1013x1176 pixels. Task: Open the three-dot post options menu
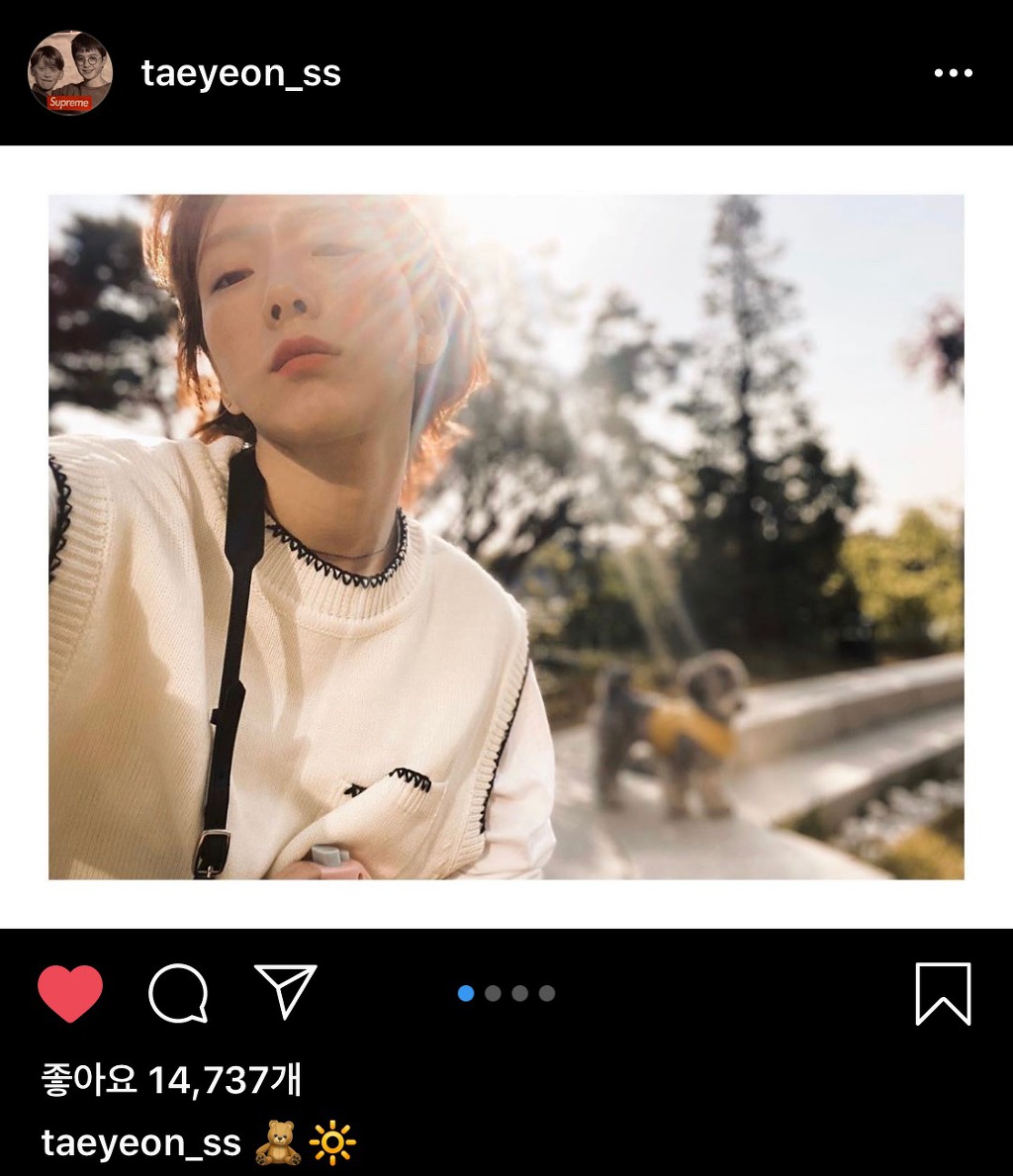(x=953, y=73)
